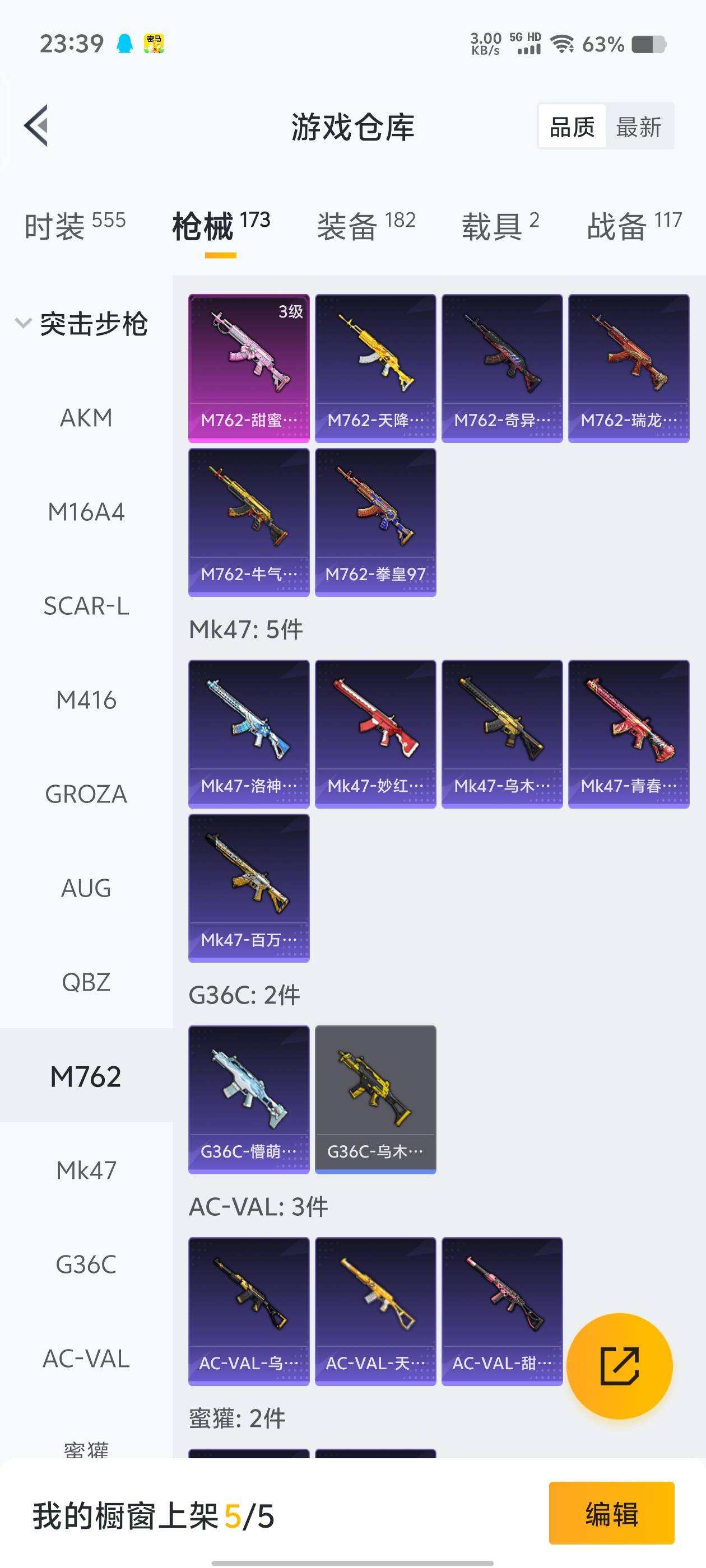The width and height of the screenshot is (706, 1568).
Task: Jump to the Mk47 section
Action: (x=86, y=1170)
